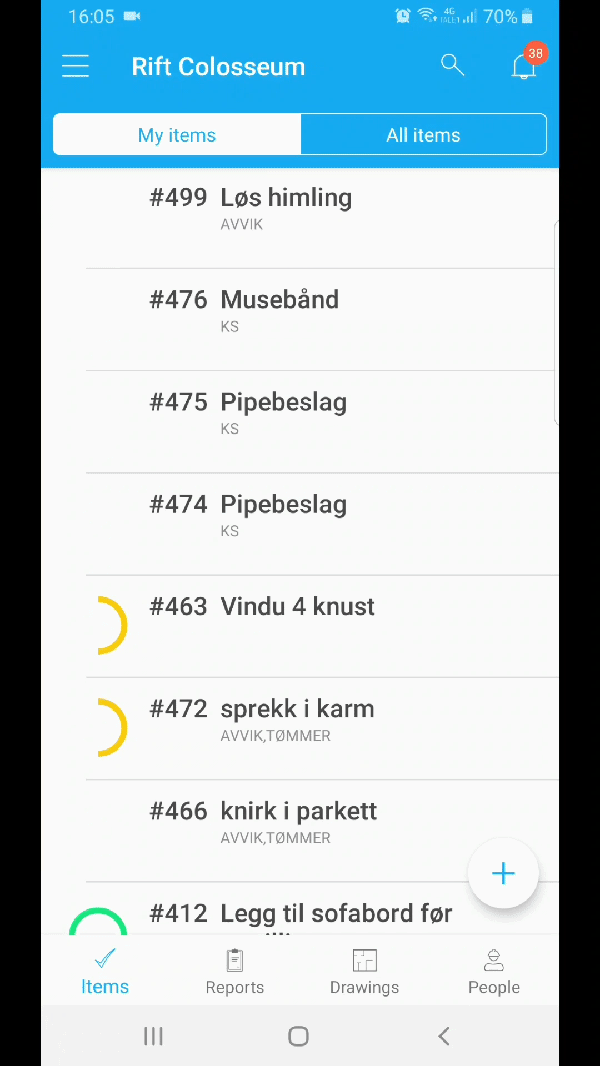Screen dimensions: 600x1066
Task: Add a new item with plus button
Action: [503, 873]
